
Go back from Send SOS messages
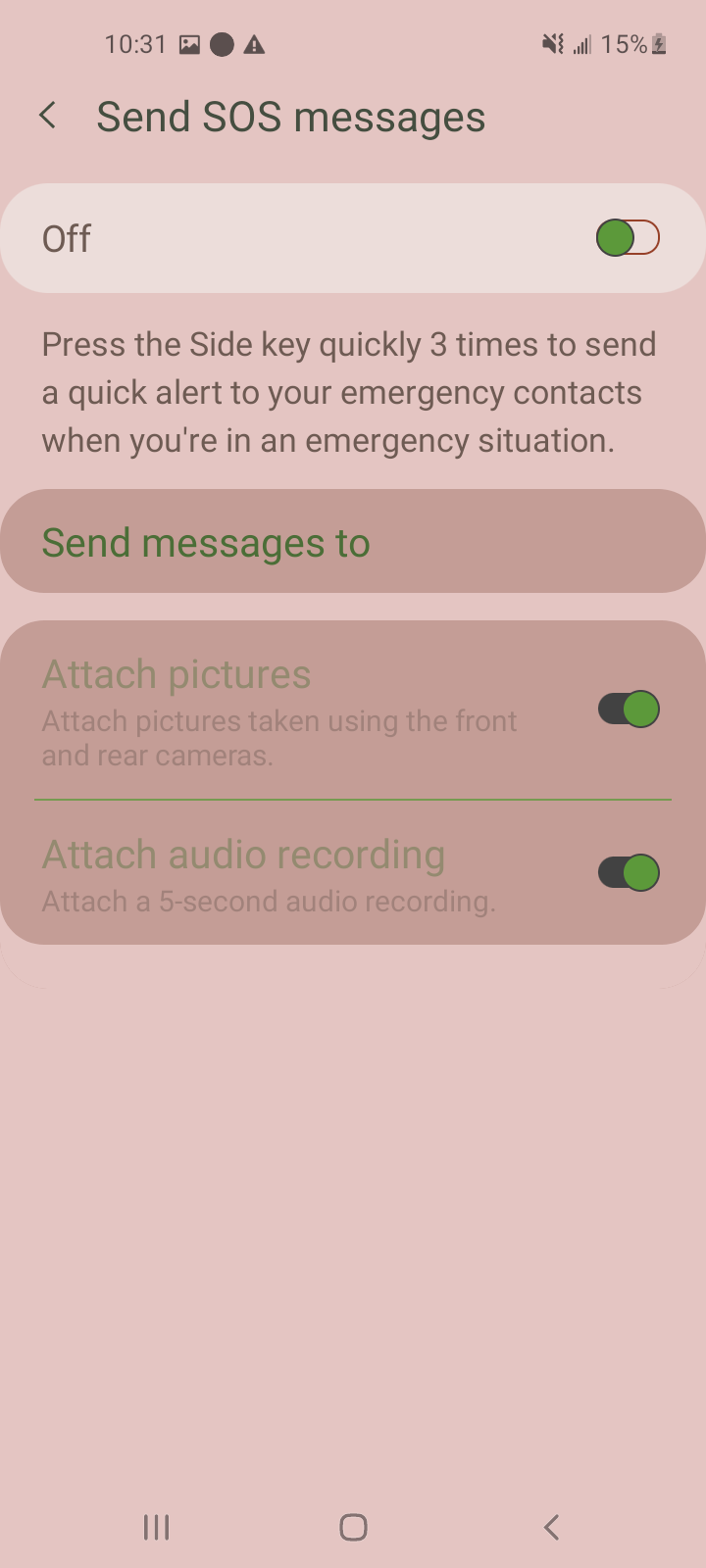[47, 117]
